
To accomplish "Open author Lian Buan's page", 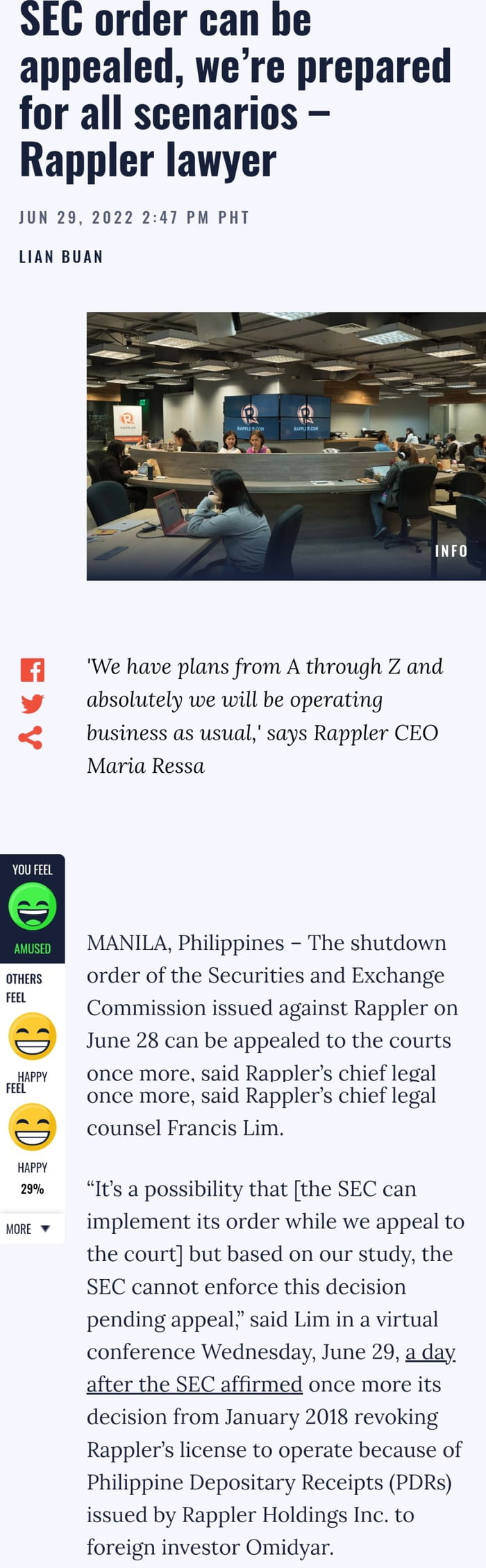I will (61, 257).
